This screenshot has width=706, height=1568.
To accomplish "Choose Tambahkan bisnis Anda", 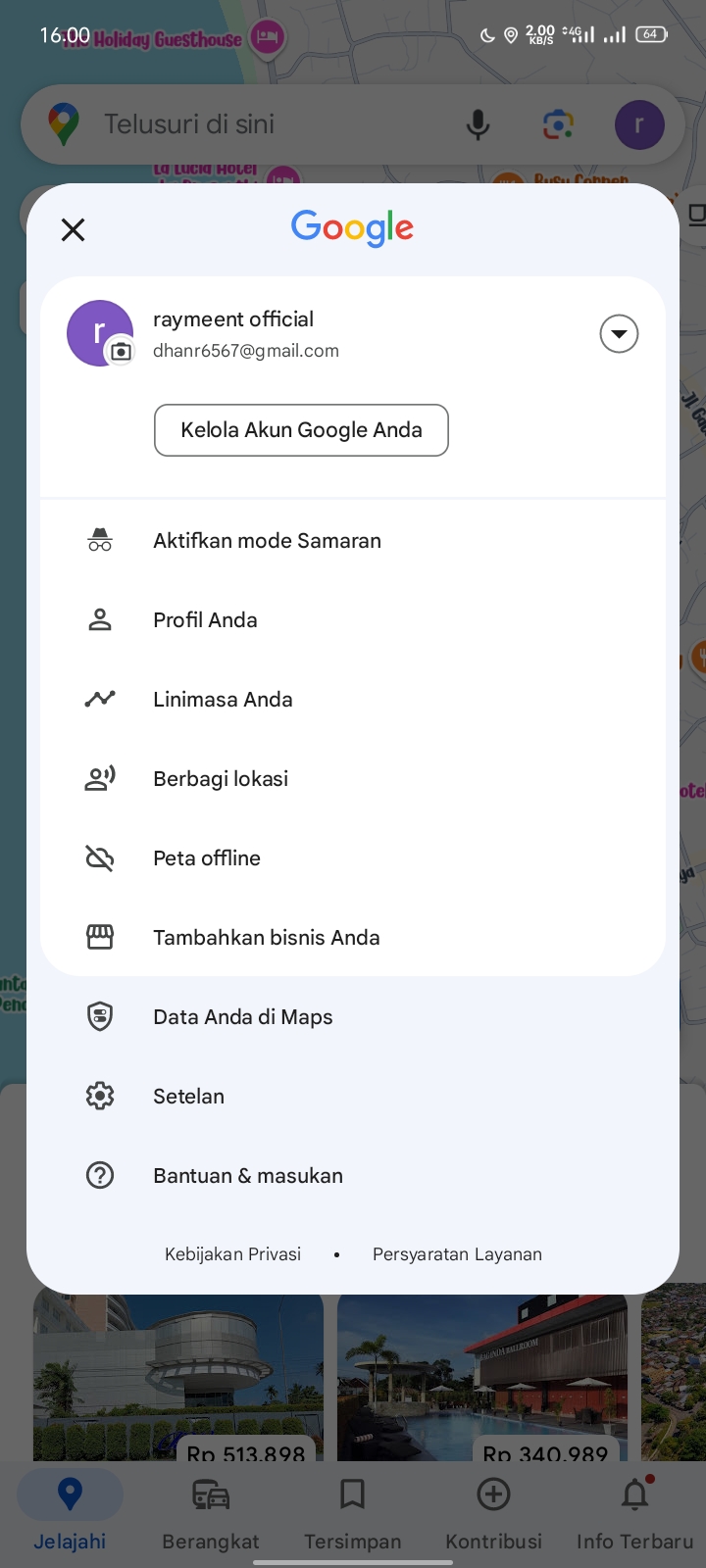I will tap(353, 938).
